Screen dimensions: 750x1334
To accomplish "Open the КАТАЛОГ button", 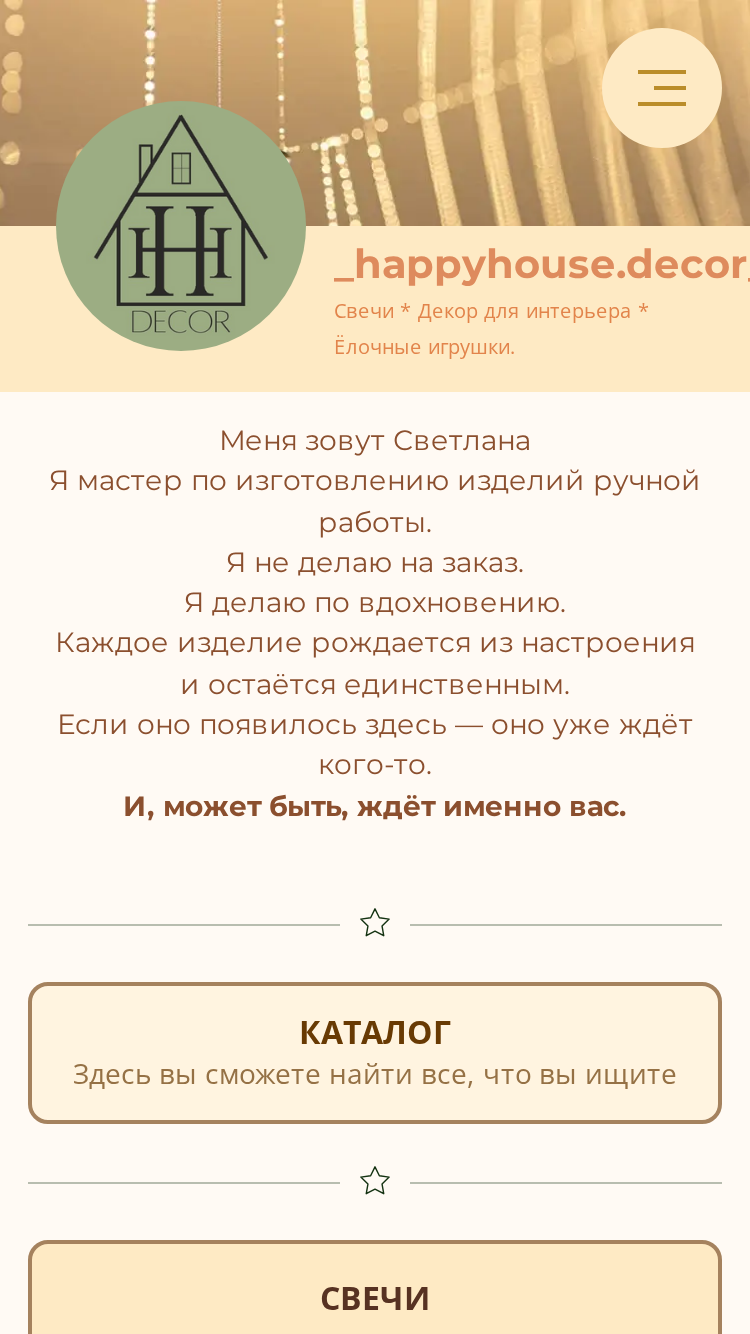I will [x=375, y=1053].
